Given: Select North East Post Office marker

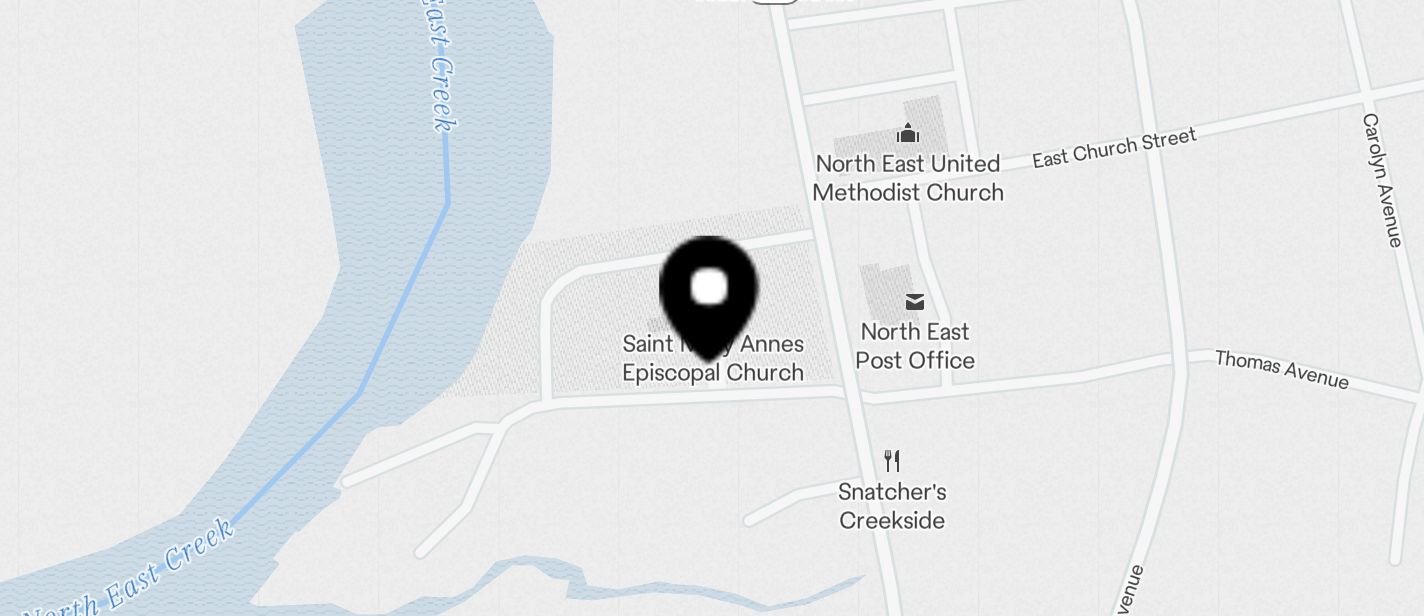Looking at the screenshot, I should click(x=914, y=302).
